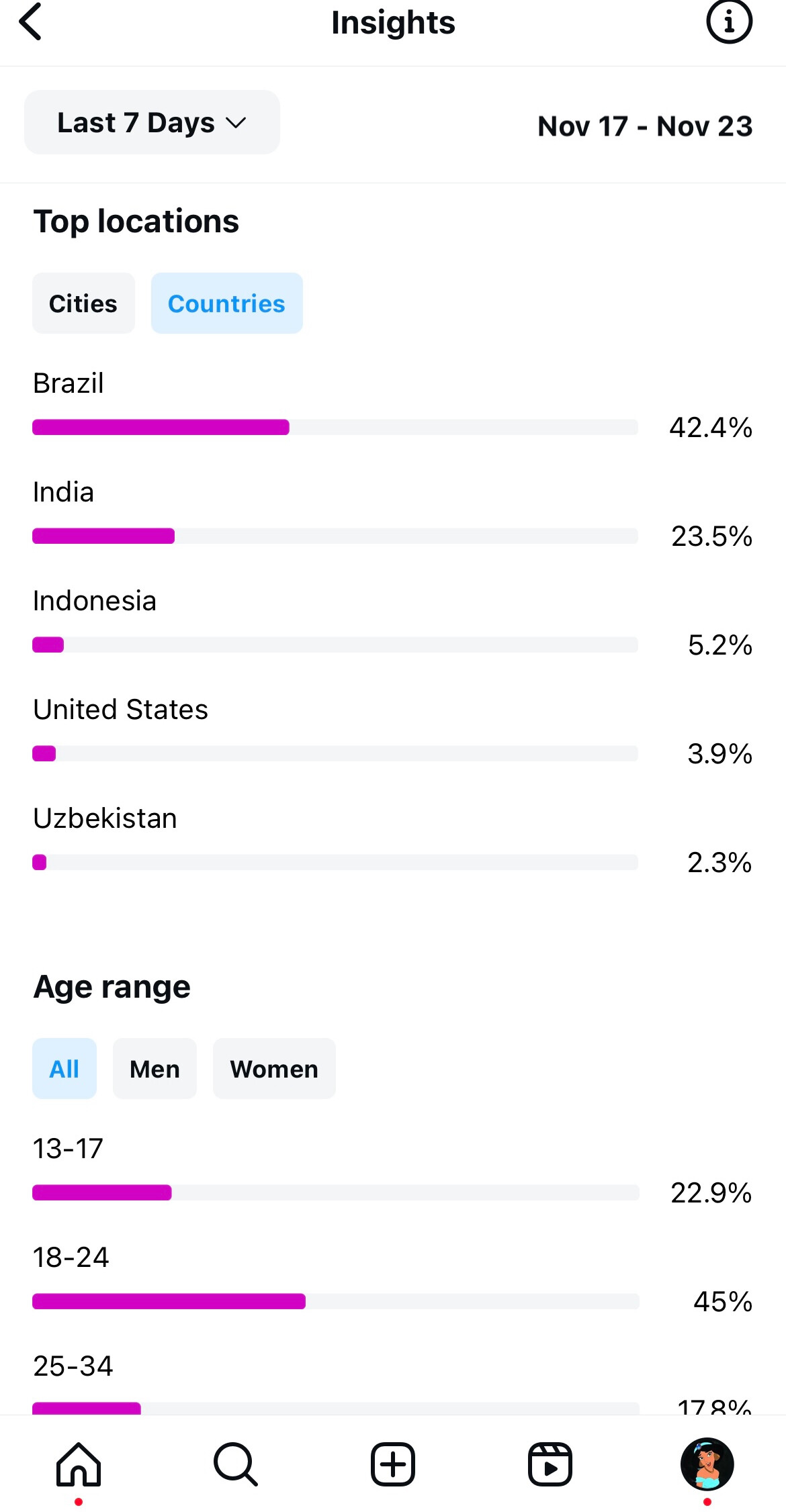Go back from Insights
This screenshot has width=786, height=1512.
pyautogui.click(x=30, y=22)
